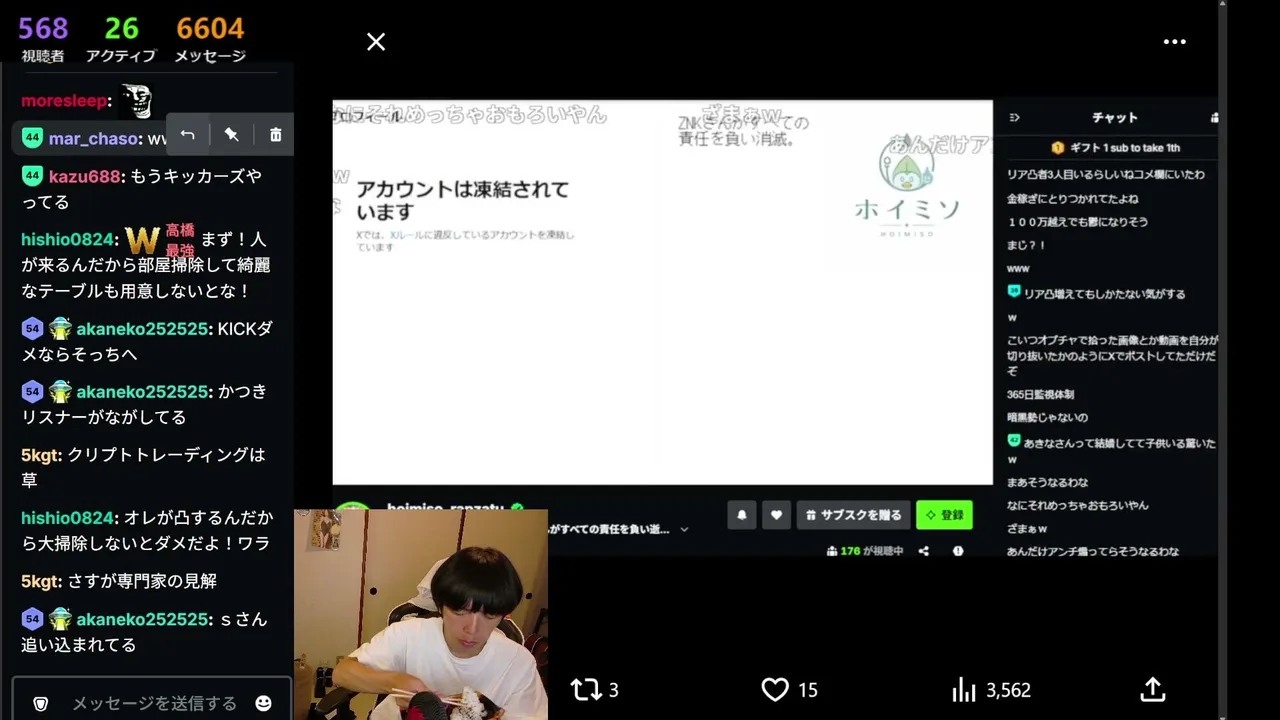
Task: Repost this post with 3 reposts
Action: pos(594,690)
